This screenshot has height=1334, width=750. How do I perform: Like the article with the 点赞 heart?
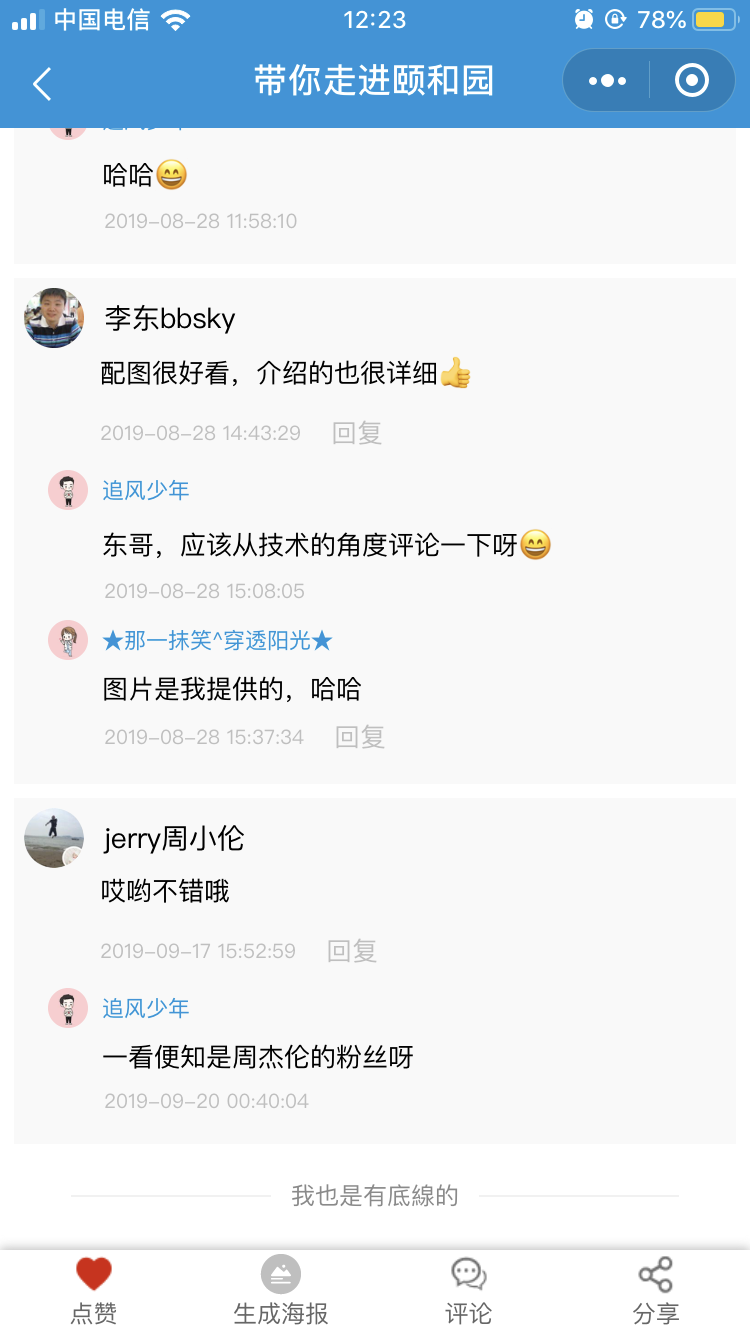pos(94,1290)
